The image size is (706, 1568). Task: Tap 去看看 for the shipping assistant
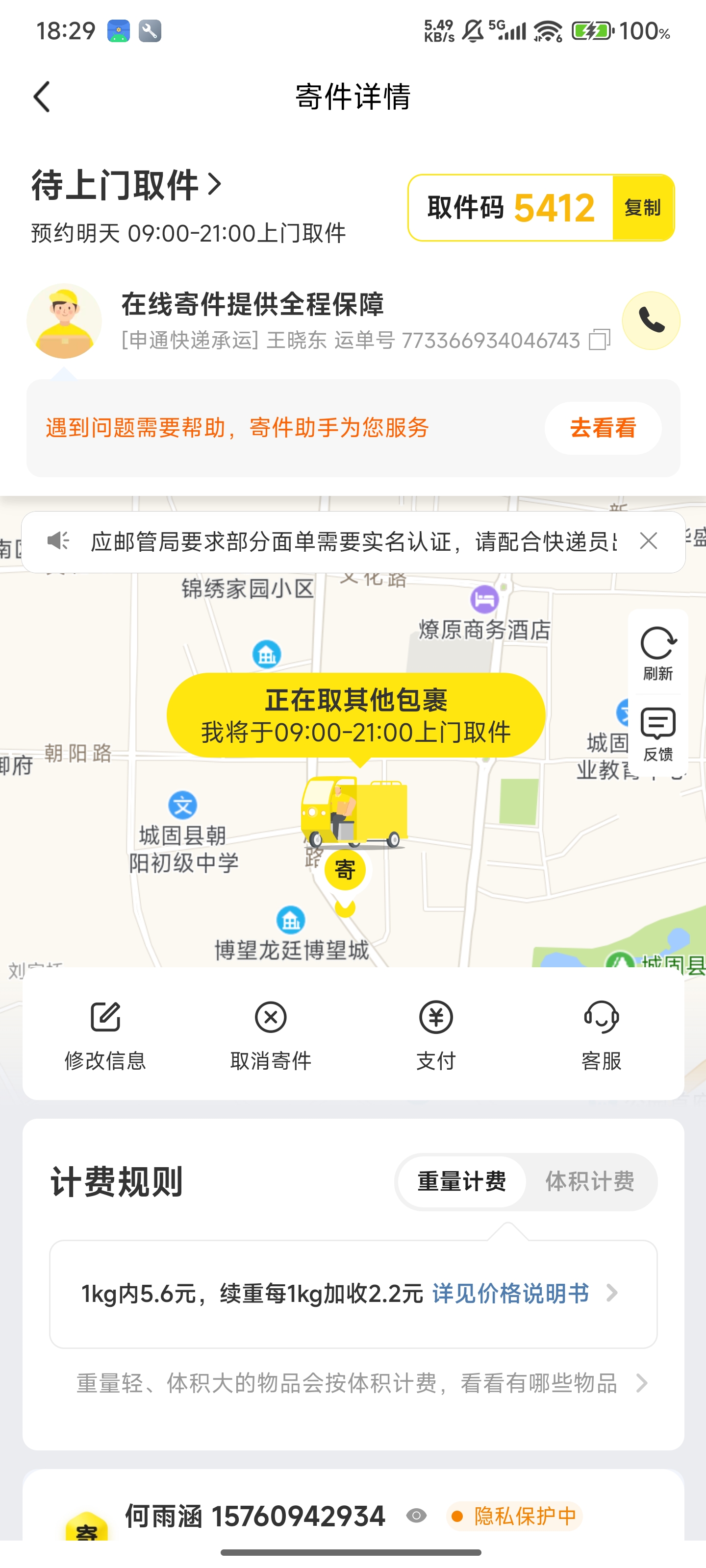pos(603,428)
